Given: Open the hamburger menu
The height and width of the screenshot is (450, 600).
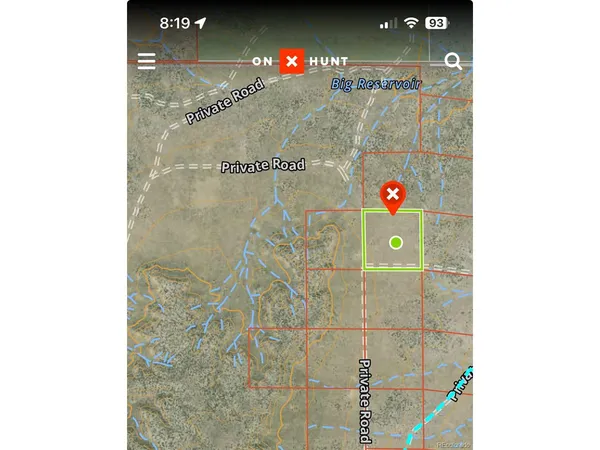Looking at the screenshot, I should click(147, 61).
